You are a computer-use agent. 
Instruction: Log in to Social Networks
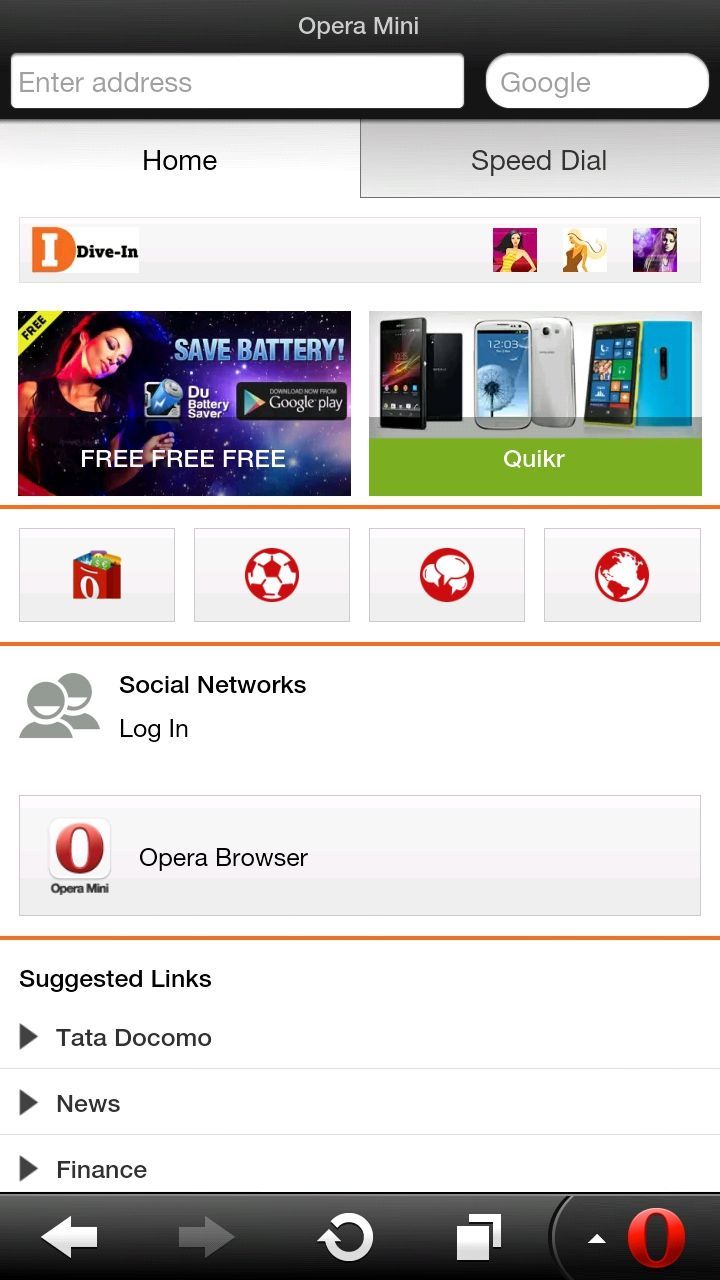point(154,729)
